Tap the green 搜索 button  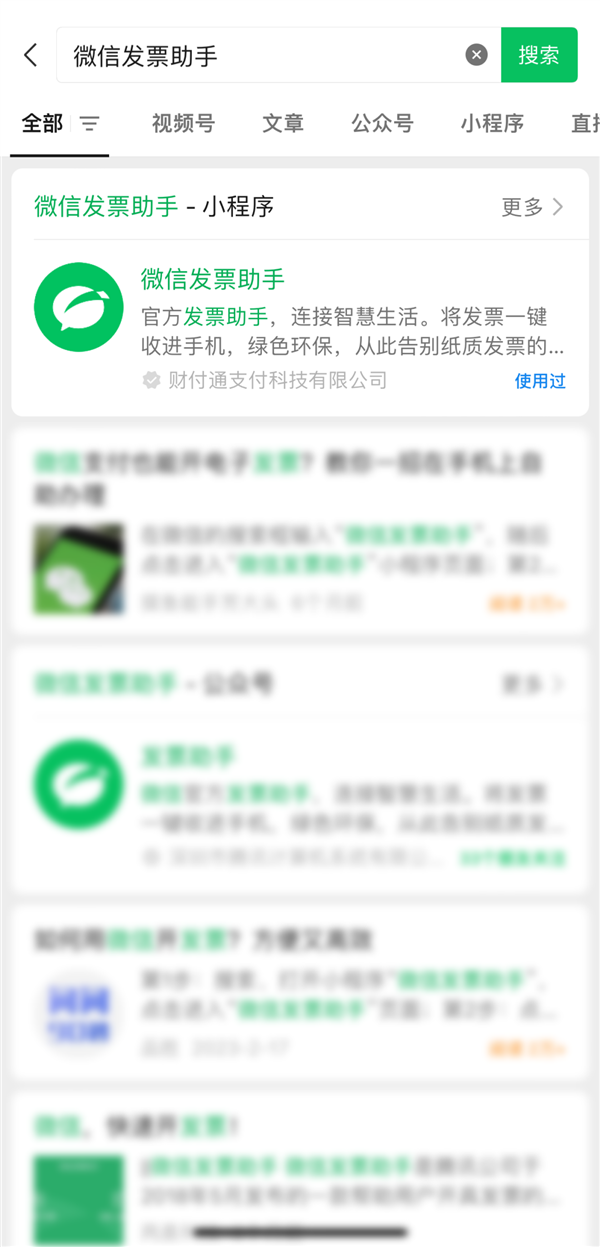539,55
